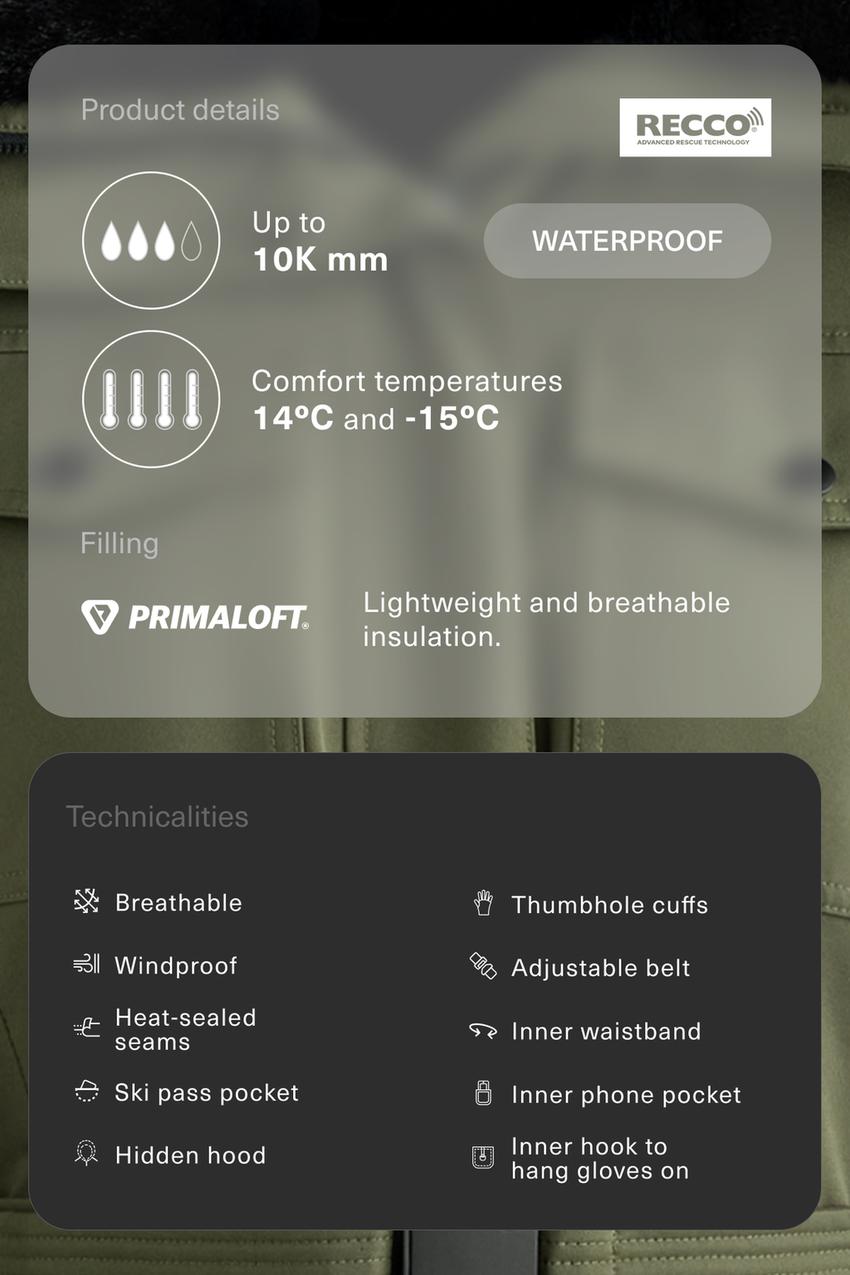850x1275 pixels.
Task: Open the Technicalities section
Action: coord(157,817)
